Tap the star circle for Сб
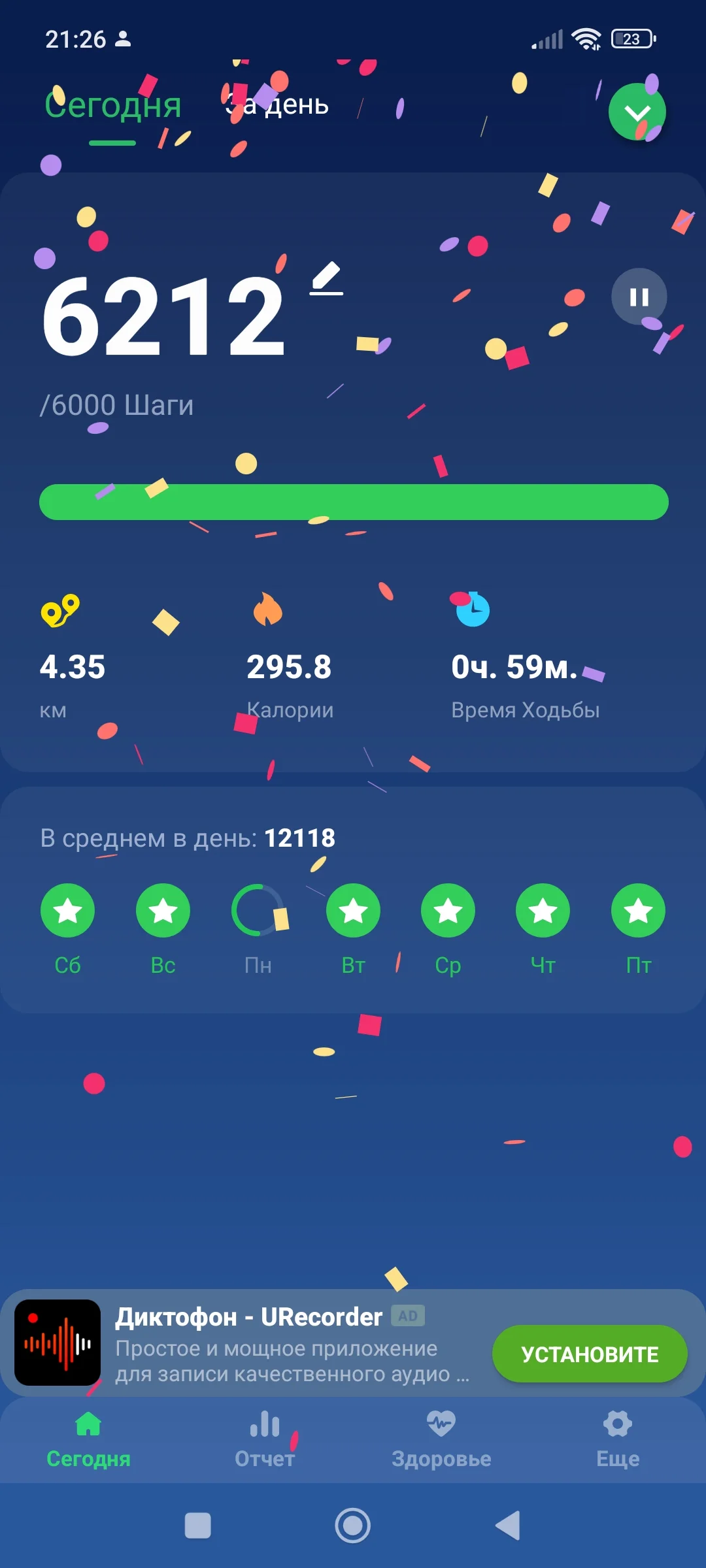The width and height of the screenshot is (706, 1568). pyautogui.click(x=68, y=910)
